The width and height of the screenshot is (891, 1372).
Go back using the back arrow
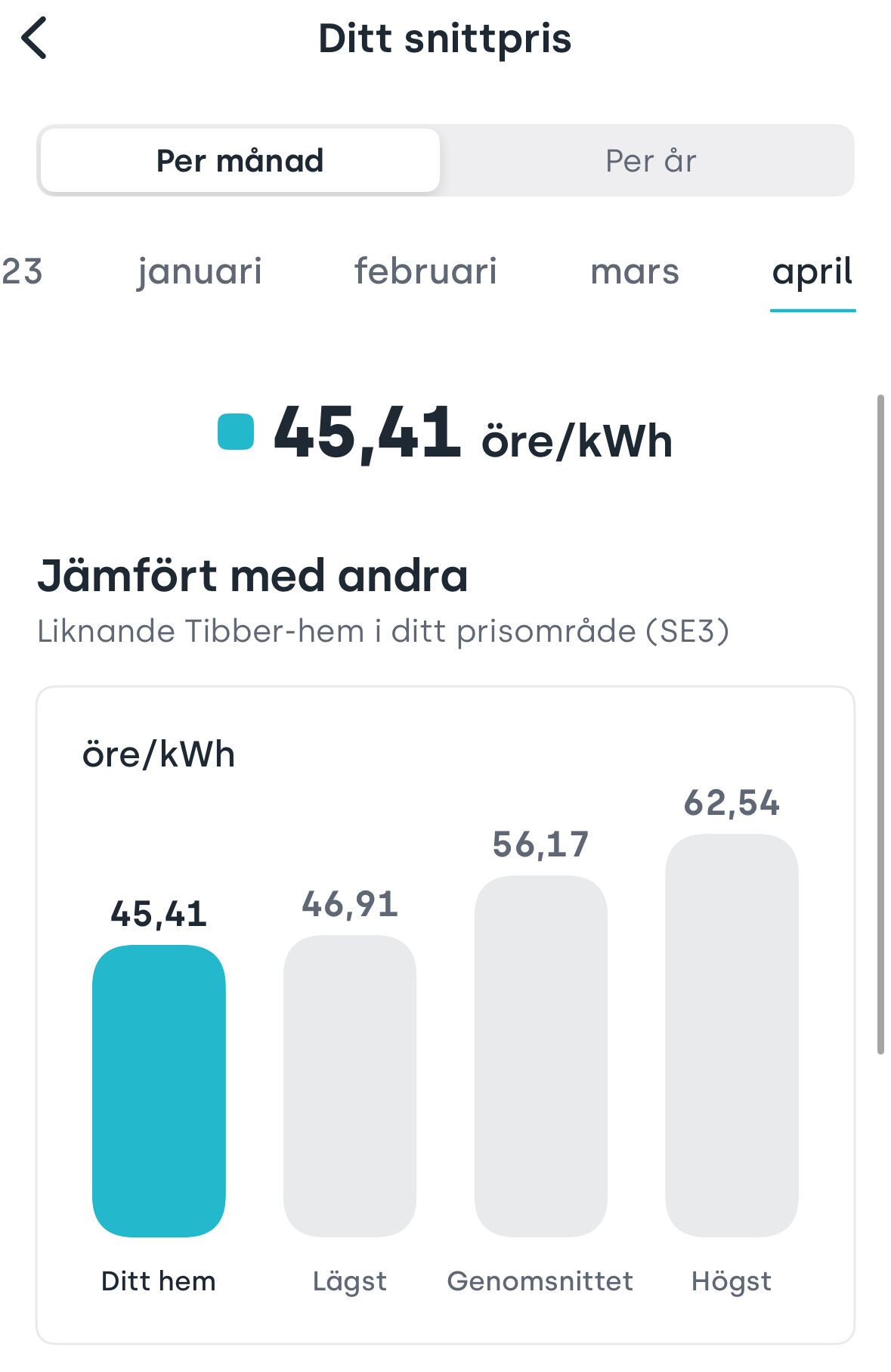tap(35, 38)
